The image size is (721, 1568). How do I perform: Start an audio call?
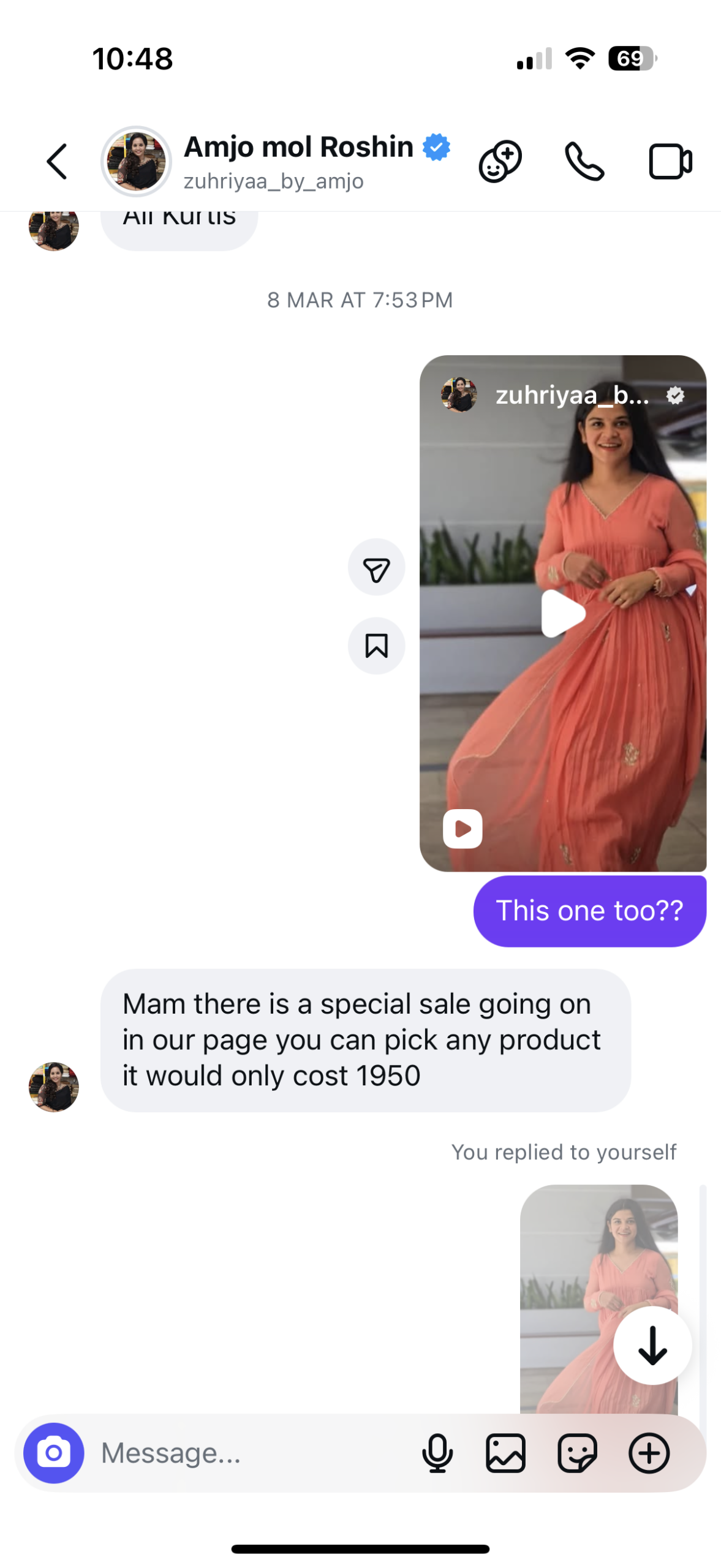[x=584, y=162]
